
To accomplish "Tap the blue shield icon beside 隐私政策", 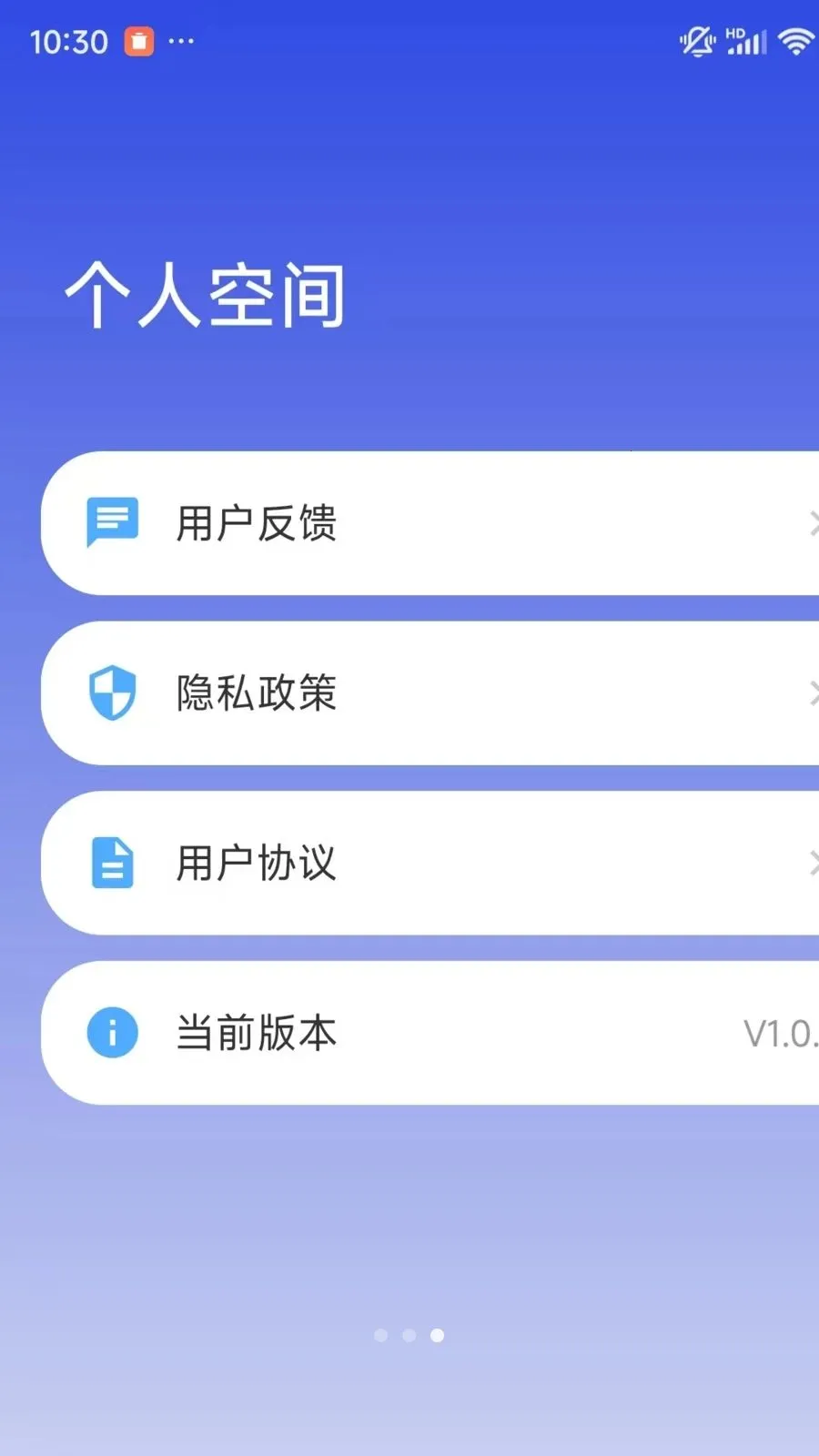I will tap(111, 693).
